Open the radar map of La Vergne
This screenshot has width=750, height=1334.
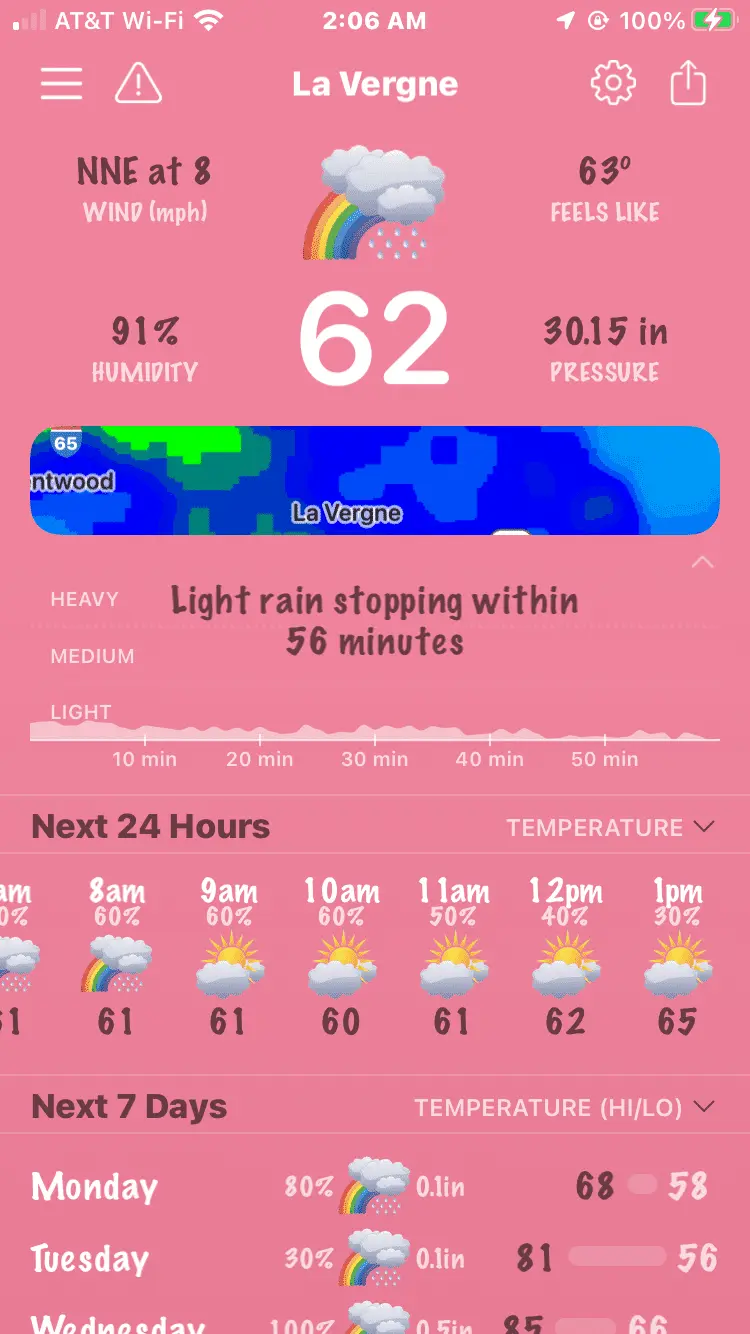pos(375,480)
